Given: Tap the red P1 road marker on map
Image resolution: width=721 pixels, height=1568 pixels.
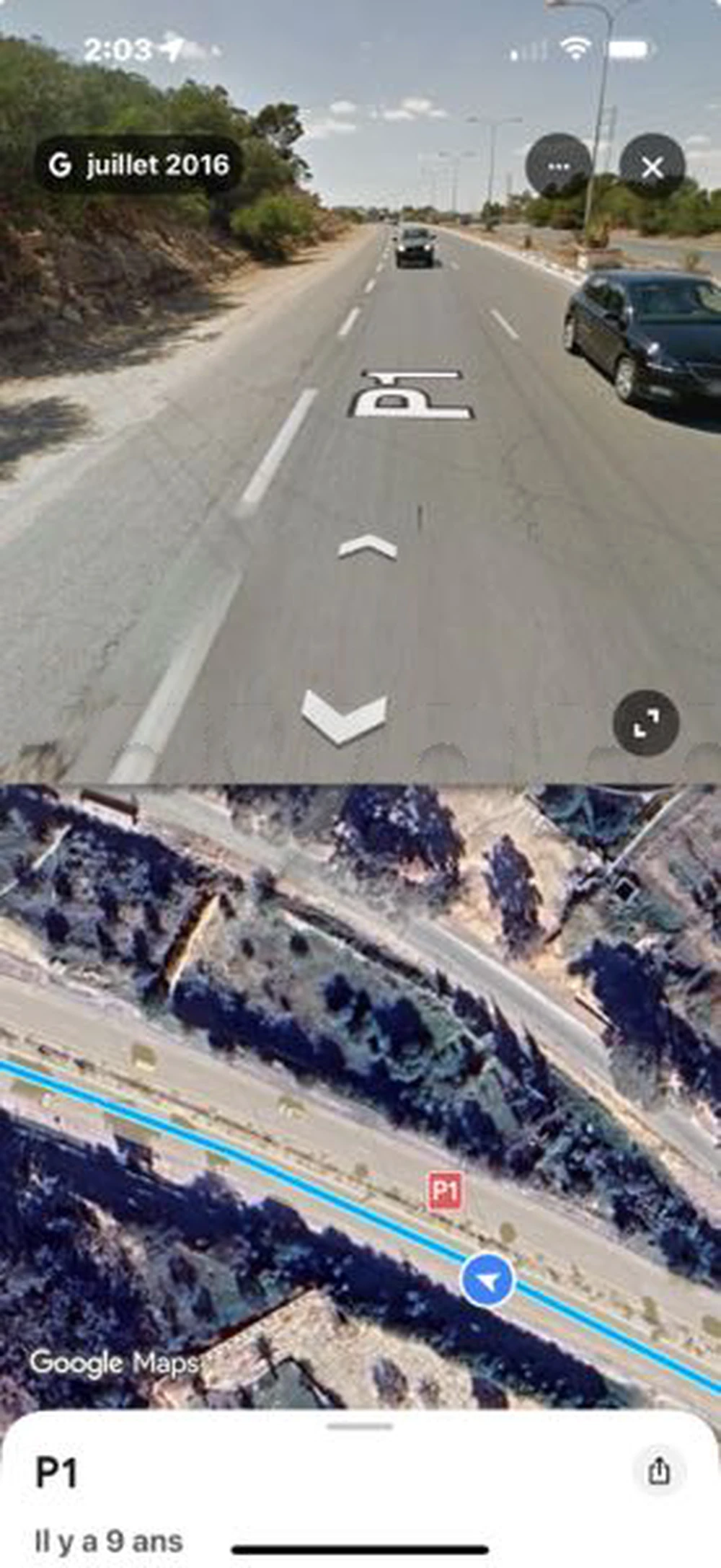Looking at the screenshot, I should tap(445, 1192).
